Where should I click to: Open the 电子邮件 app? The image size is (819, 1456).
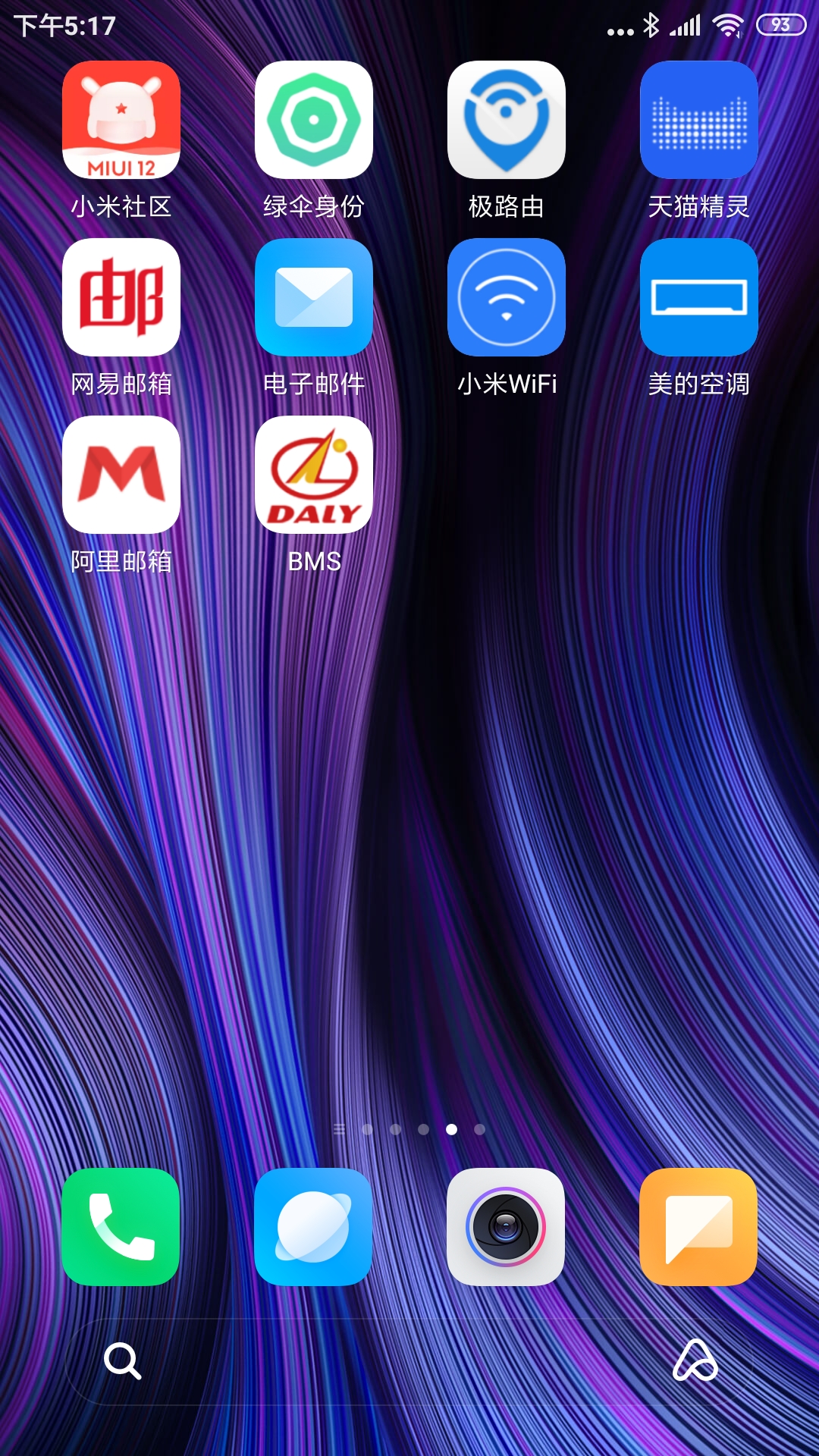pos(314,297)
